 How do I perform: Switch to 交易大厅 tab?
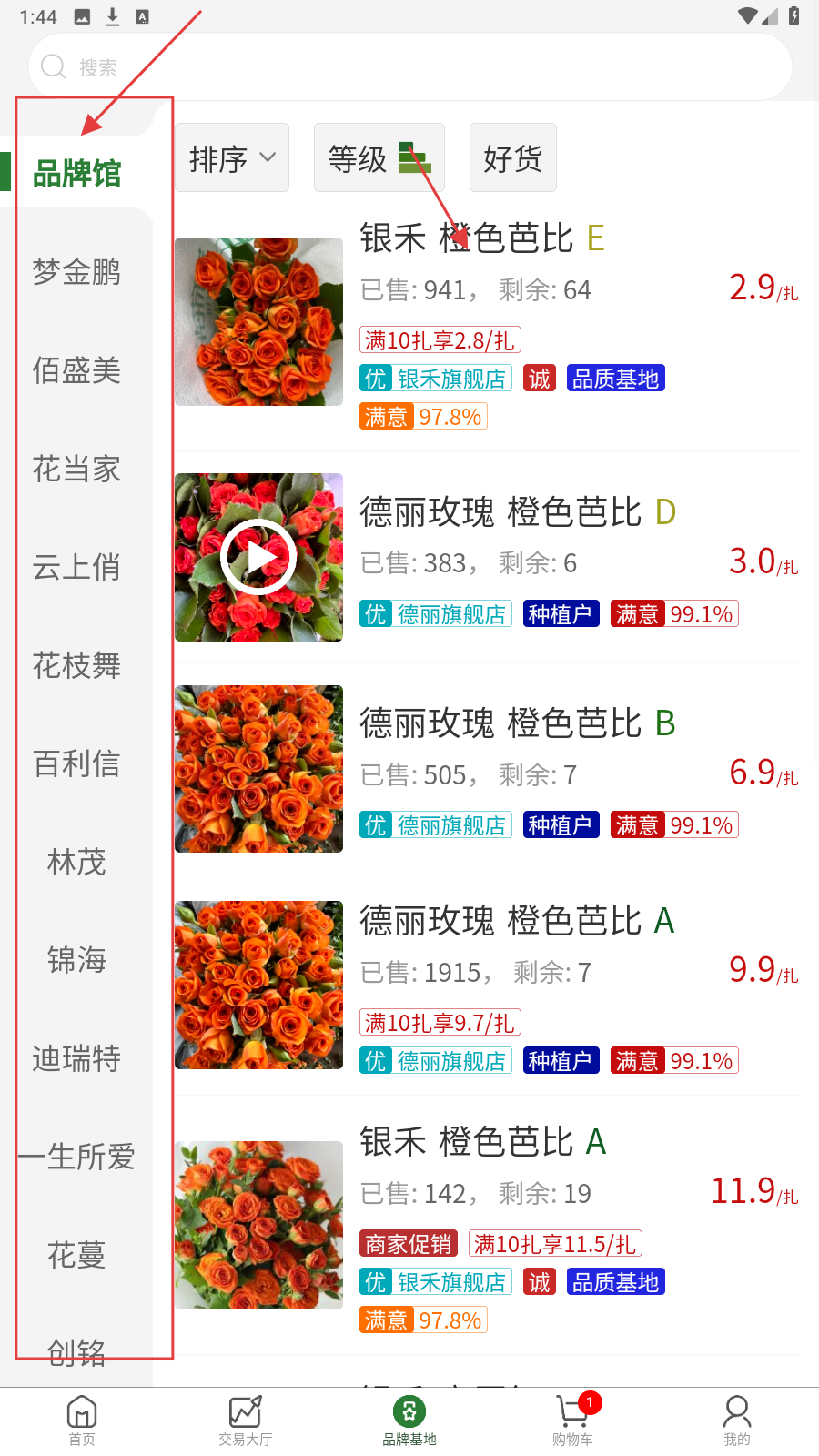pyautogui.click(x=246, y=1420)
